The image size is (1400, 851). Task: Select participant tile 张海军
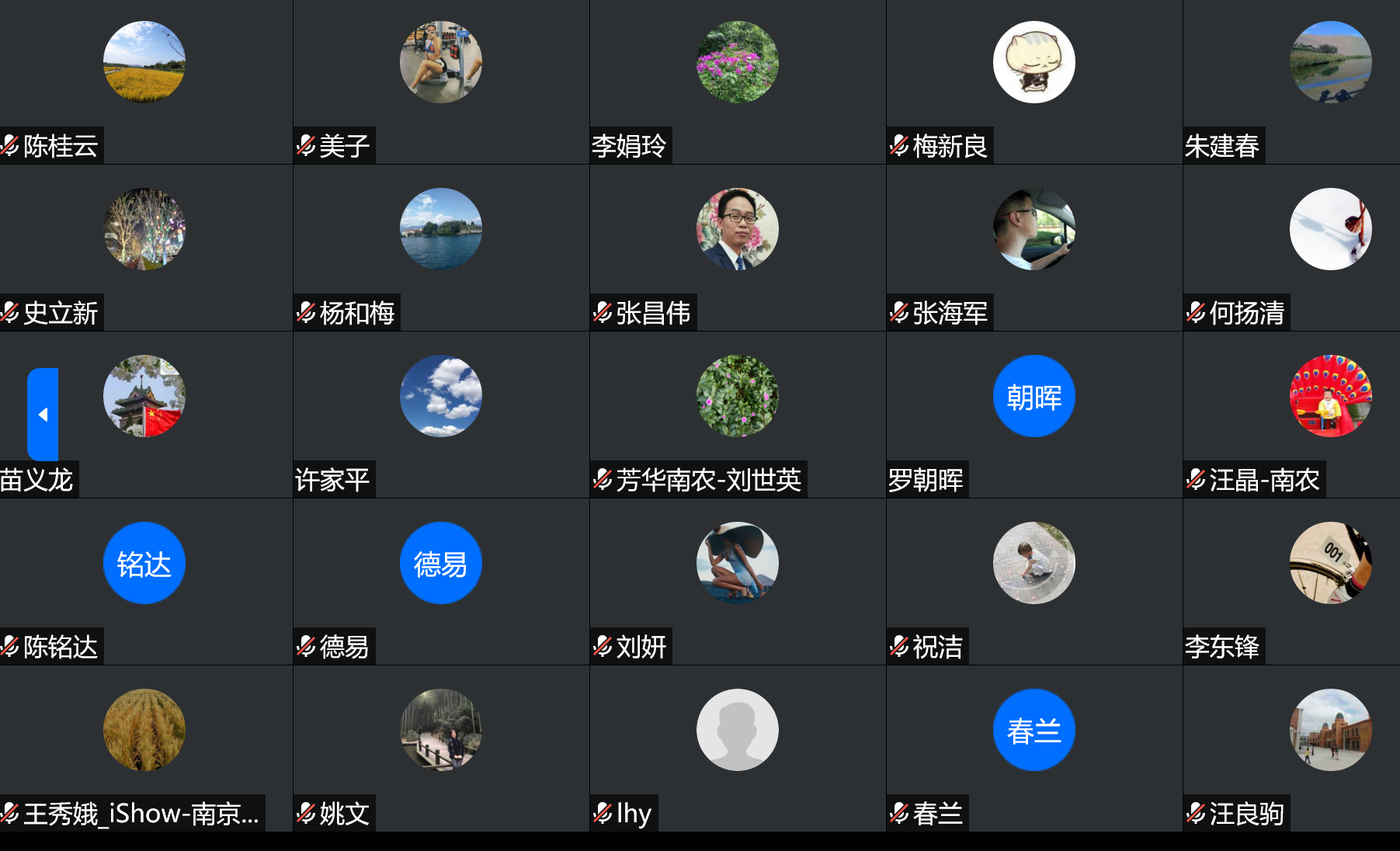tap(1034, 248)
